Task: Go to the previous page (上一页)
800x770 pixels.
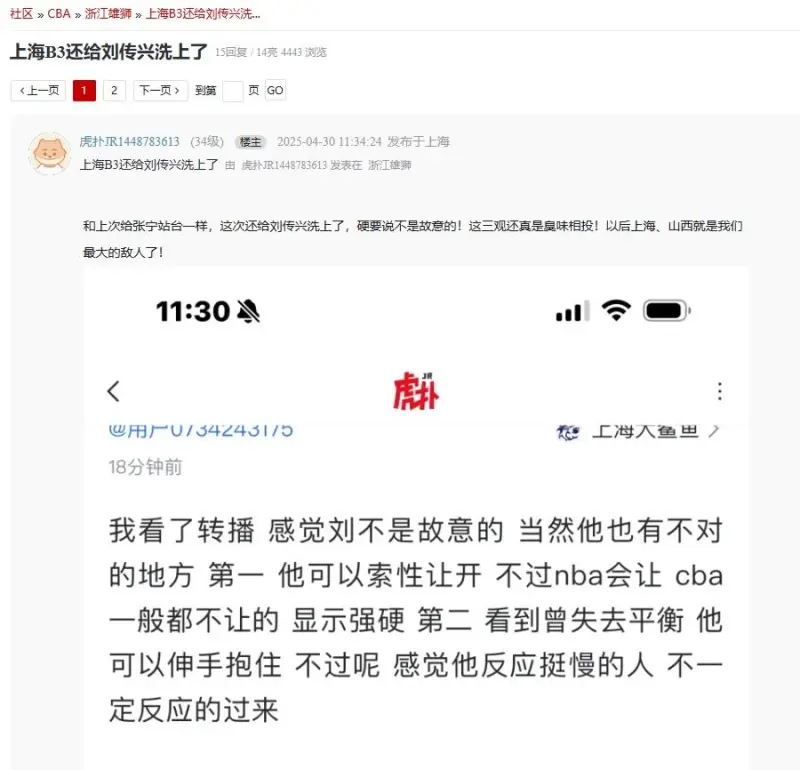Action: 38,91
